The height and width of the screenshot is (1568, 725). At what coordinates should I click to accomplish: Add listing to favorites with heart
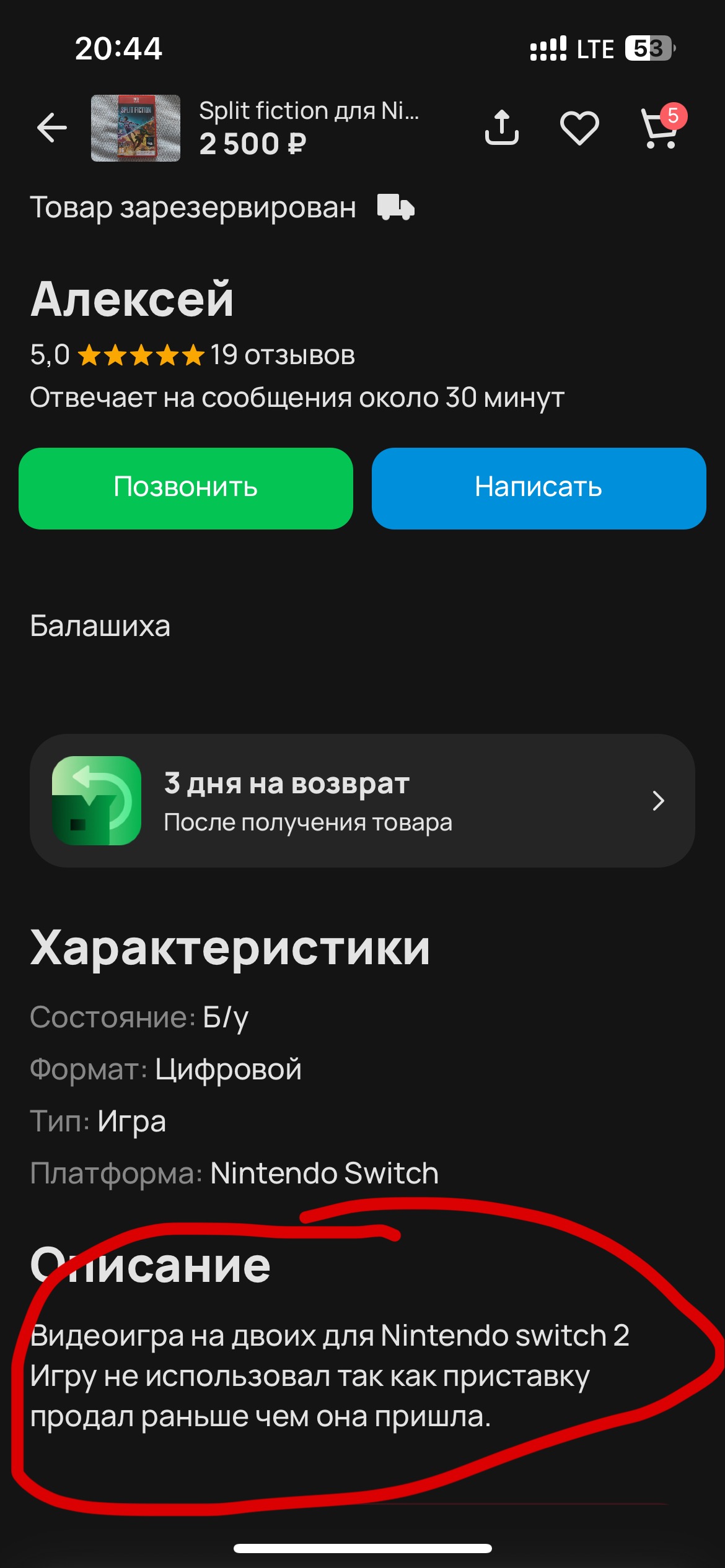pyautogui.click(x=579, y=128)
